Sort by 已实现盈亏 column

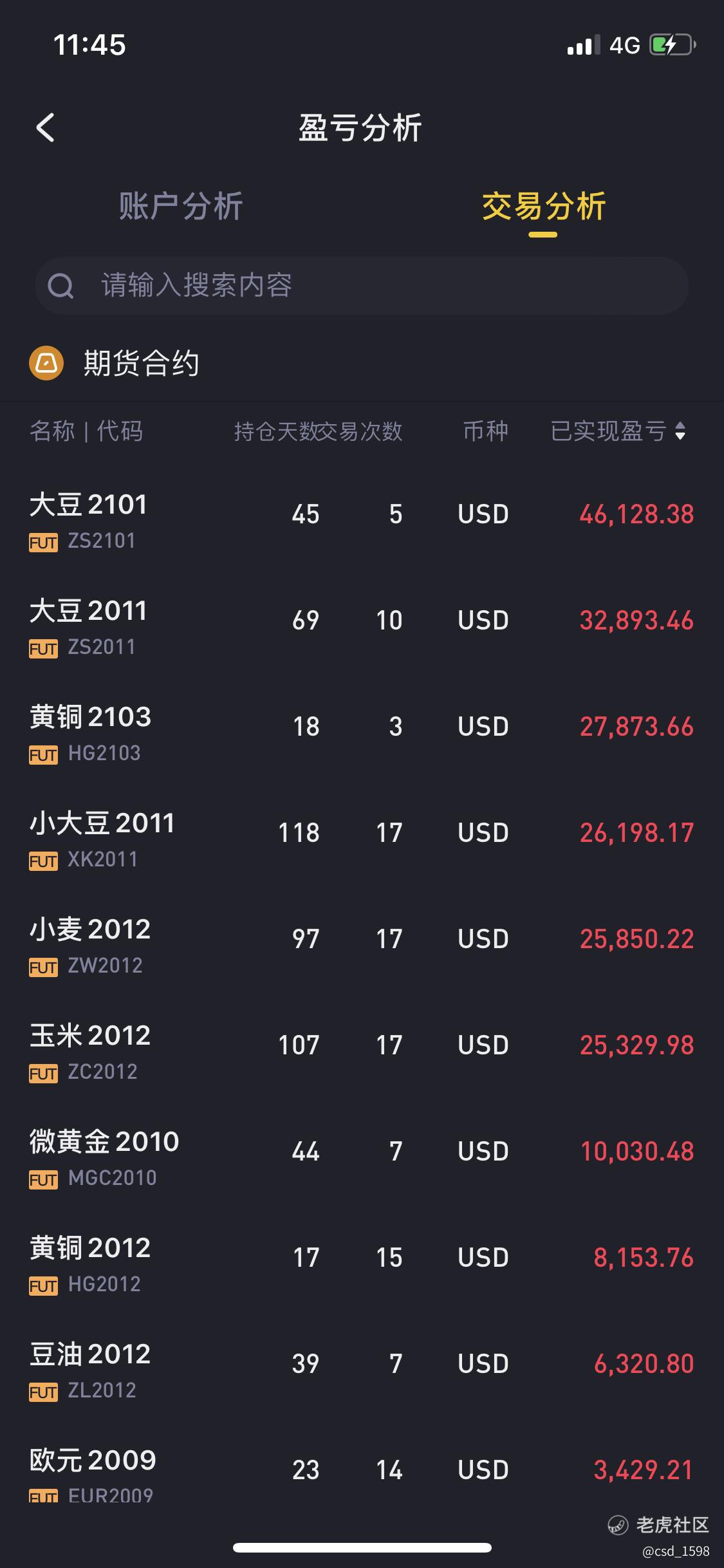point(618,431)
